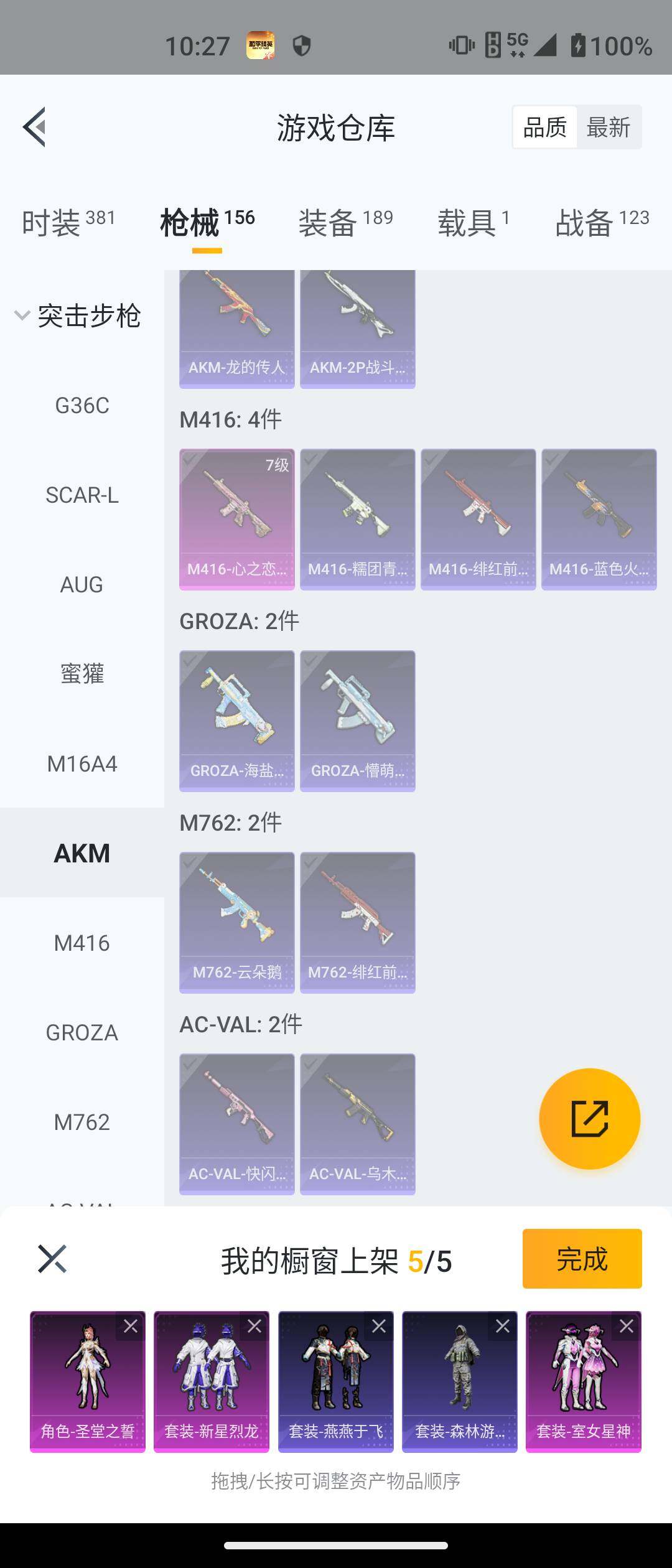The image size is (672, 1568).
Task: Close the showcase panel with the X
Action: click(x=53, y=1259)
